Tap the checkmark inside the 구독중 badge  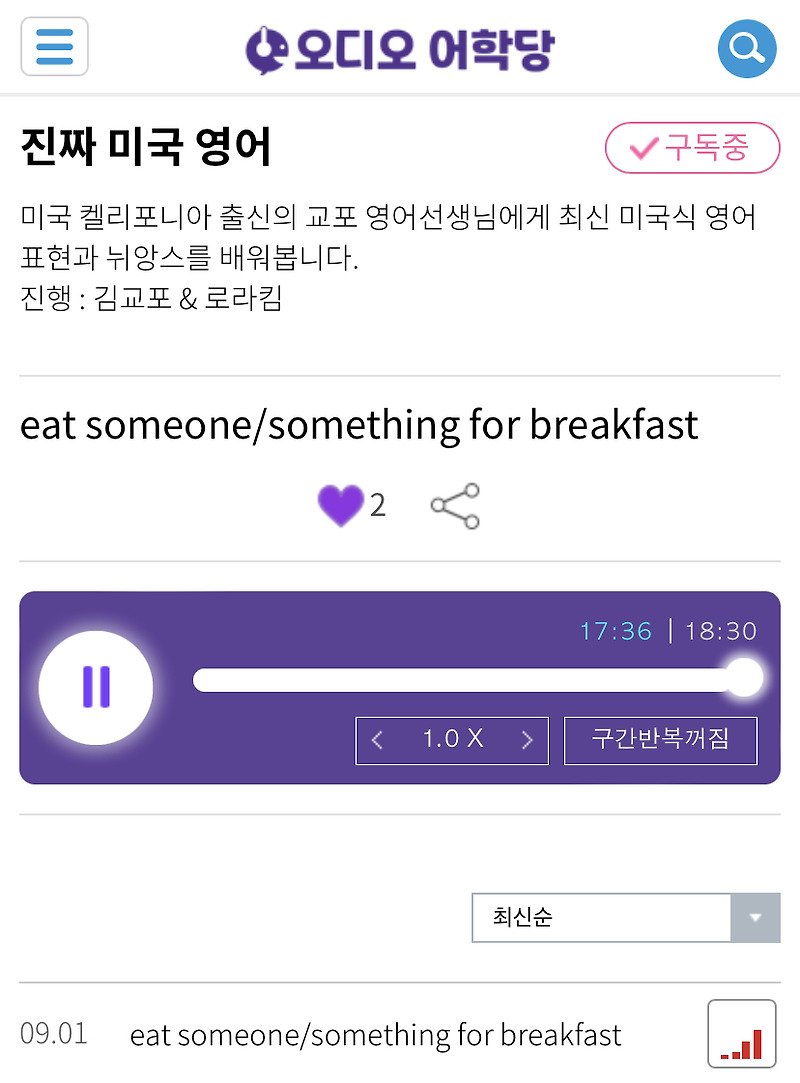click(640, 147)
